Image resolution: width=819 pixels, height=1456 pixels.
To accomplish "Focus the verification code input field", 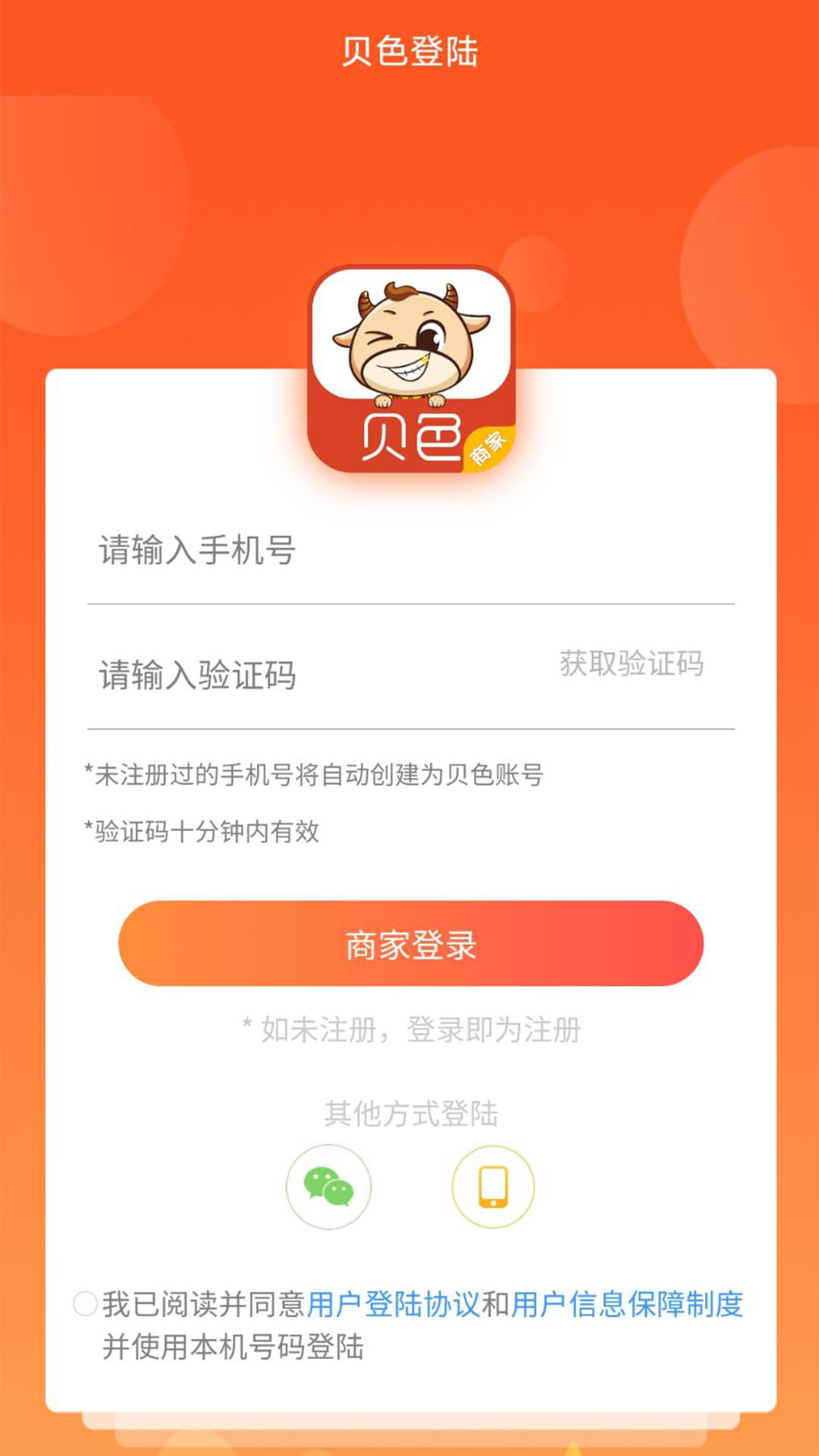I will (303, 675).
